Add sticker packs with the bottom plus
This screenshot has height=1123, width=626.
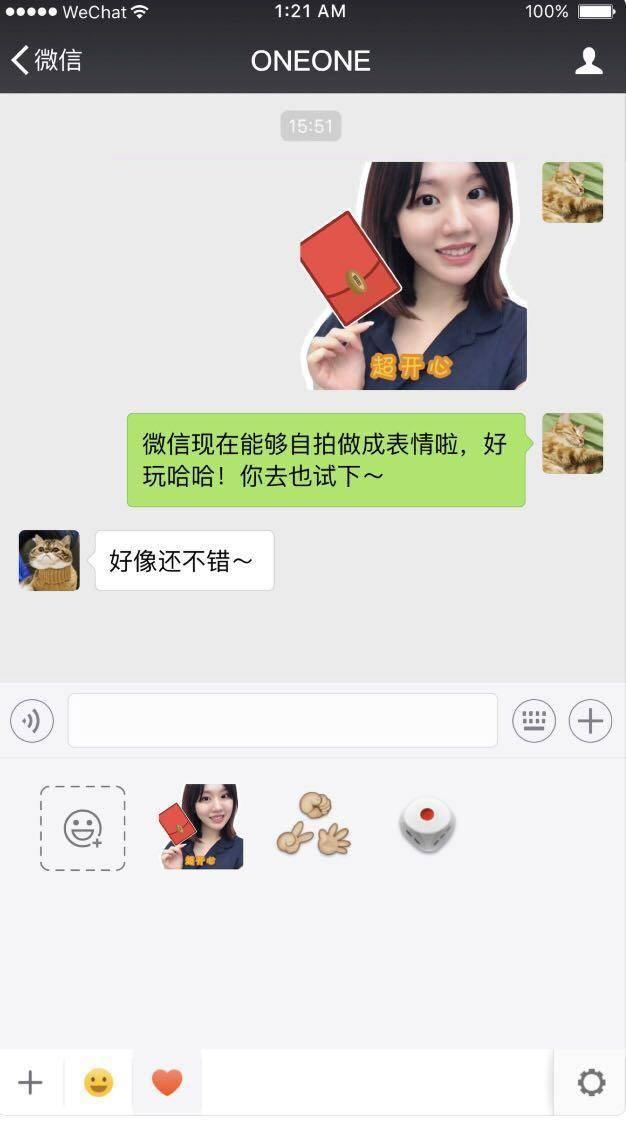(x=31, y=1082)
